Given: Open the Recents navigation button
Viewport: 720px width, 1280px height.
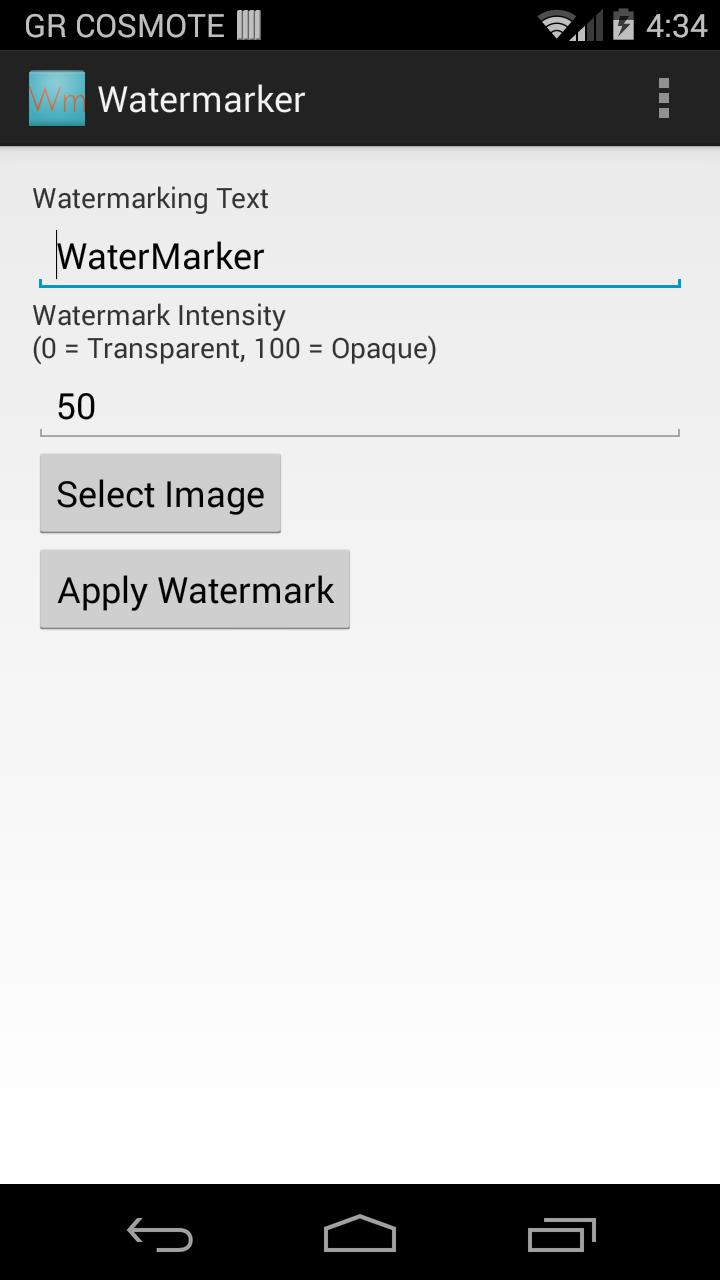Looking at the screenshot, I should point(560,1236).
